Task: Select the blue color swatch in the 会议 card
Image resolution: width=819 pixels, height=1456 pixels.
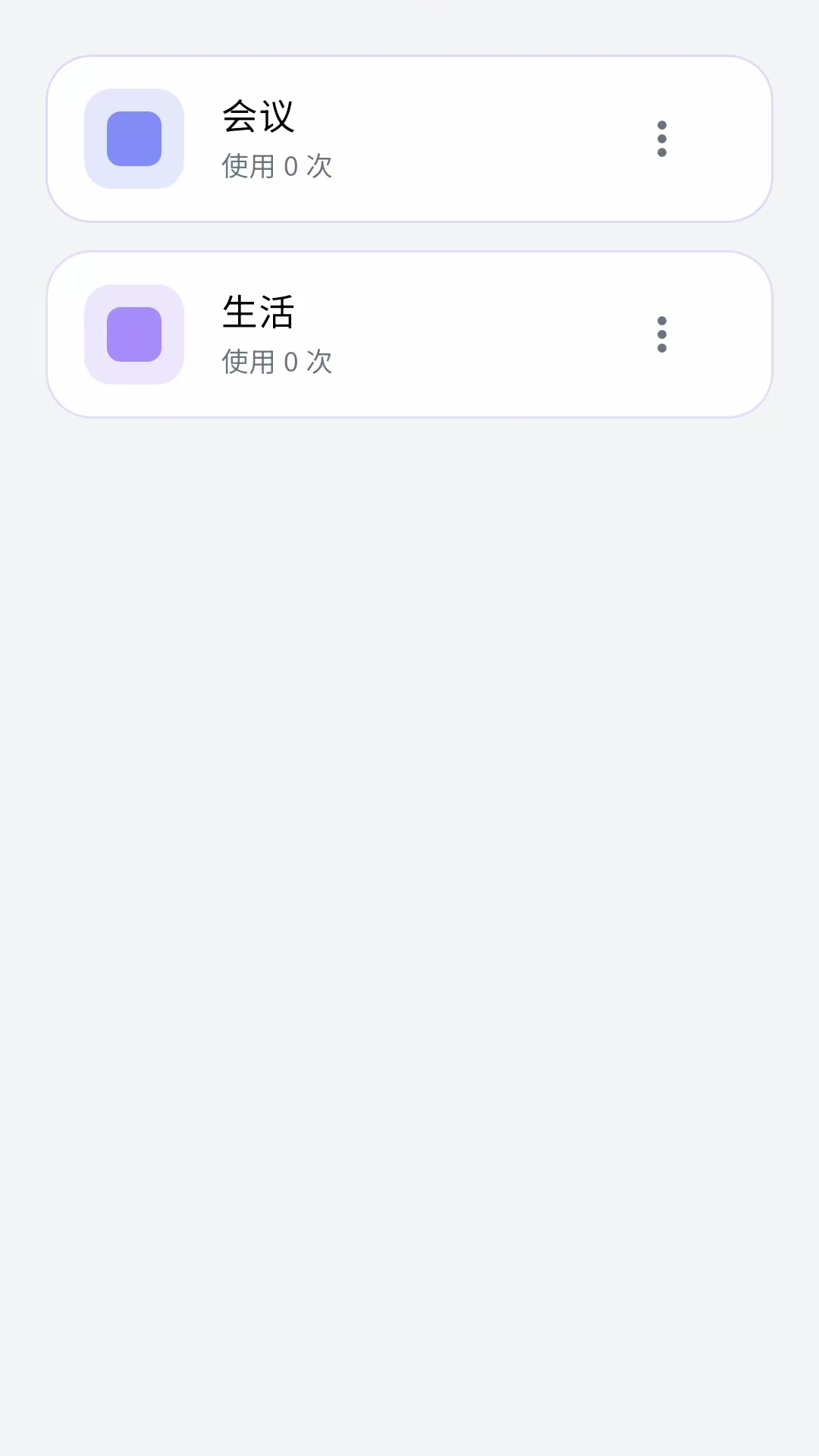Action: coord(133,139)
